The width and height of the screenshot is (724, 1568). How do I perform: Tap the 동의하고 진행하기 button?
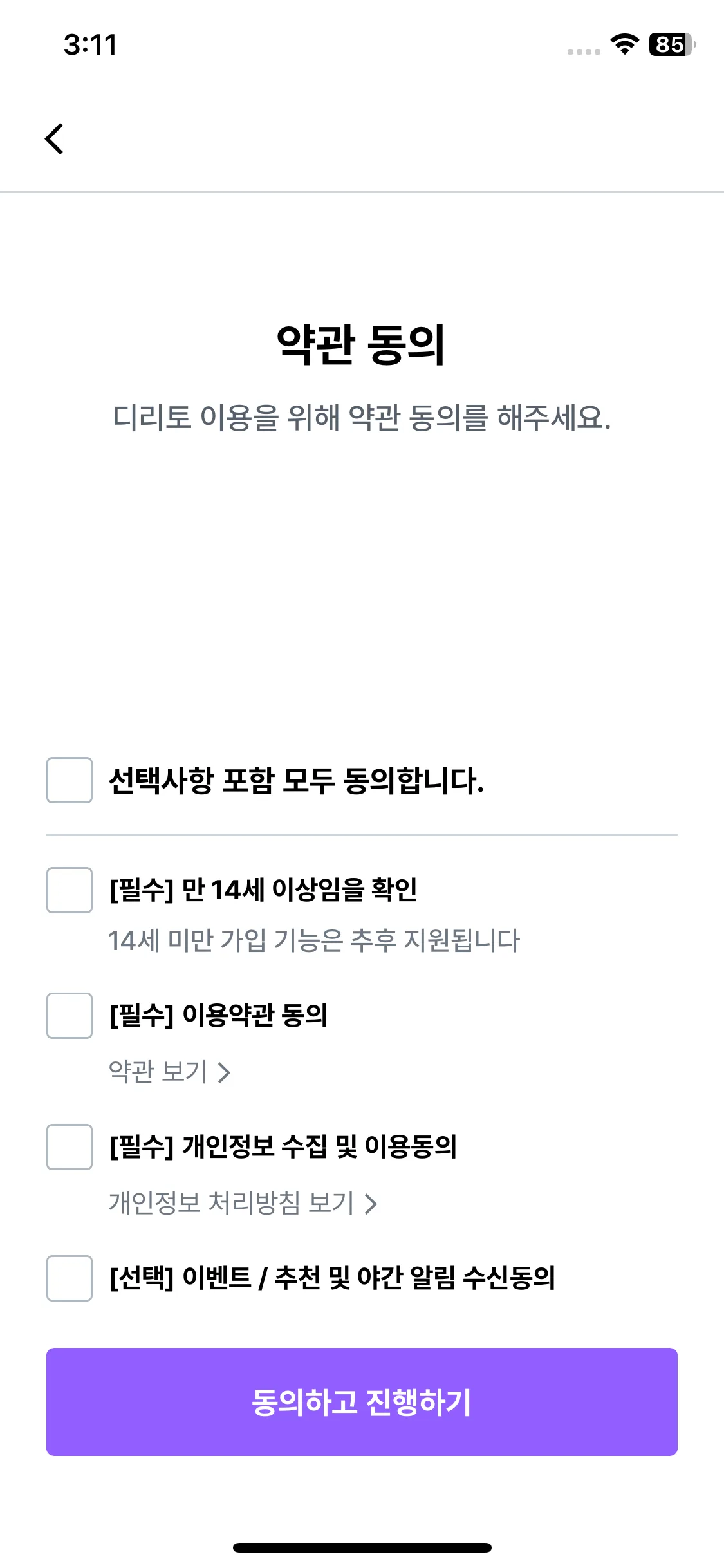[x=362, y=1402]
